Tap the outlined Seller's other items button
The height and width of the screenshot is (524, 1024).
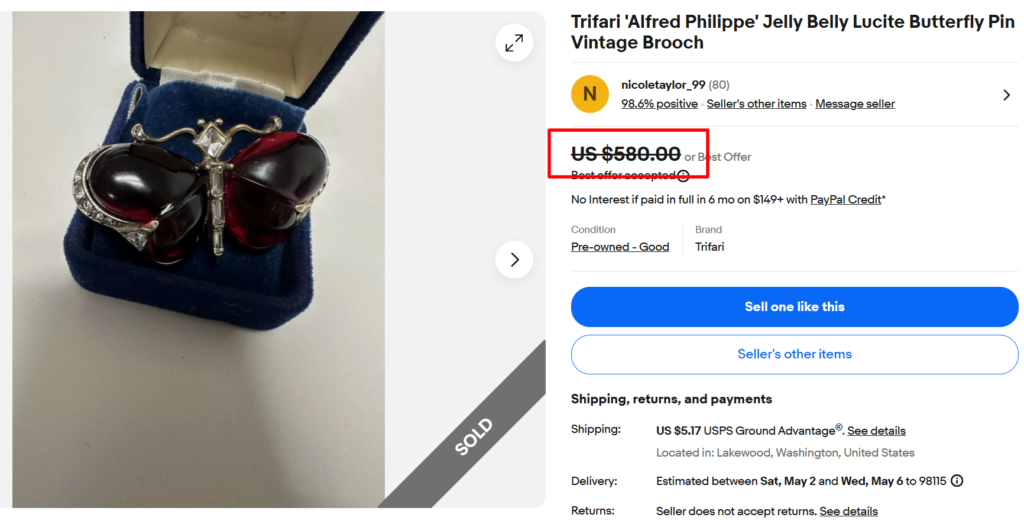click(794, 354)
